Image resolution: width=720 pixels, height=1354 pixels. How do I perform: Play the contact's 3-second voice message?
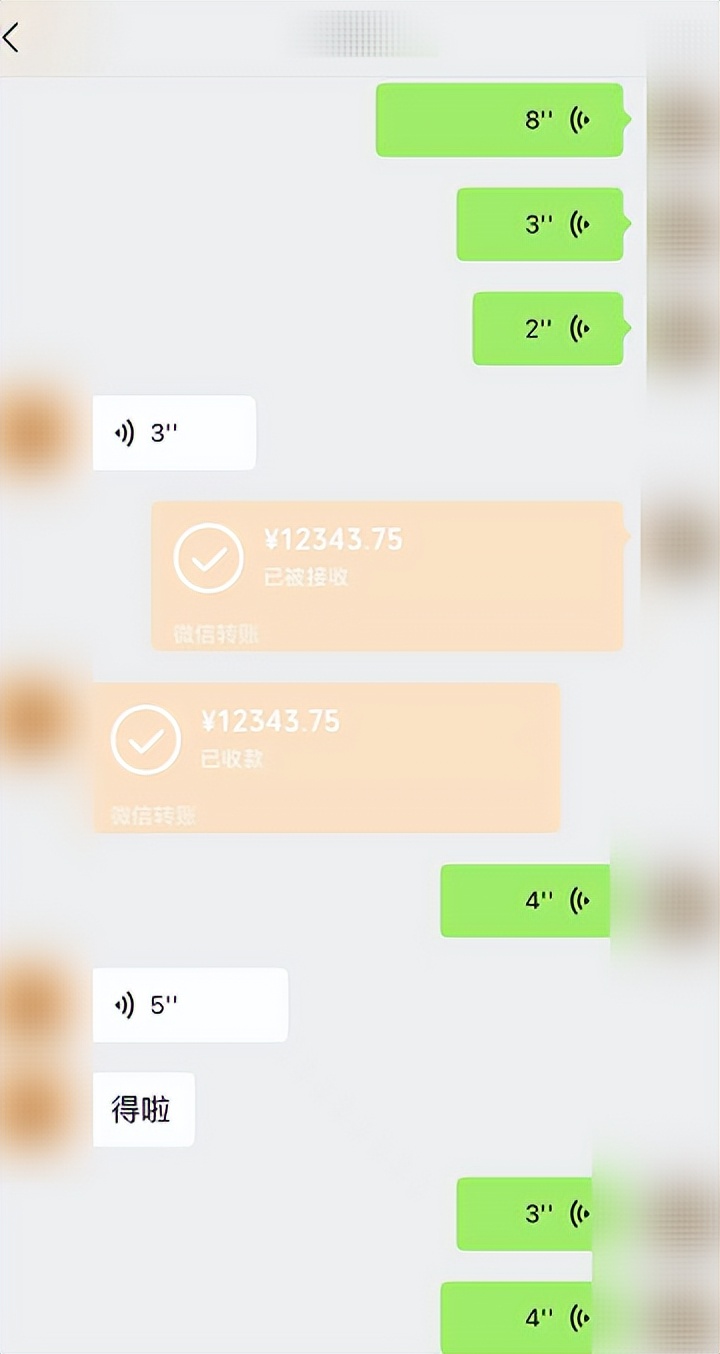[175, 432]
